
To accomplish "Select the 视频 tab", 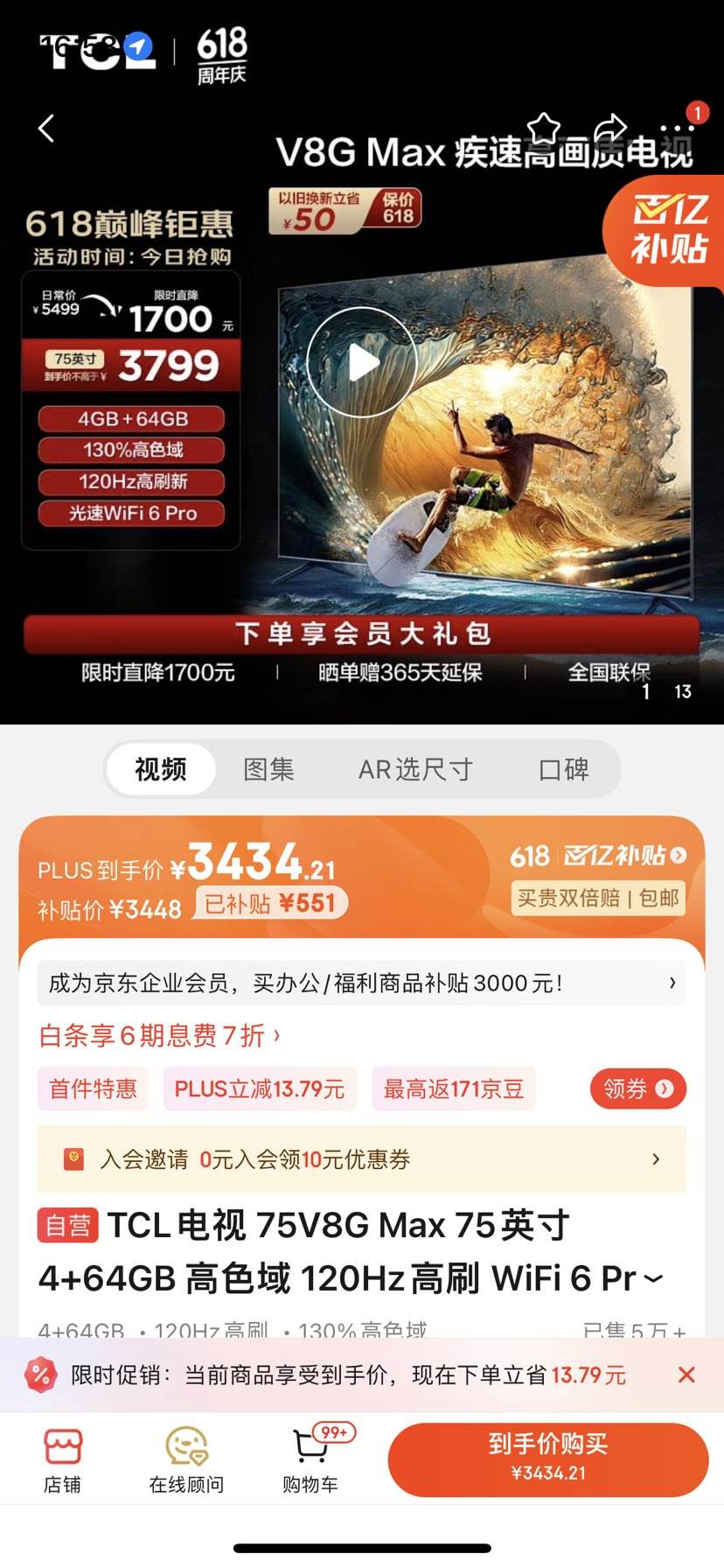I will [x=161, y=769].
